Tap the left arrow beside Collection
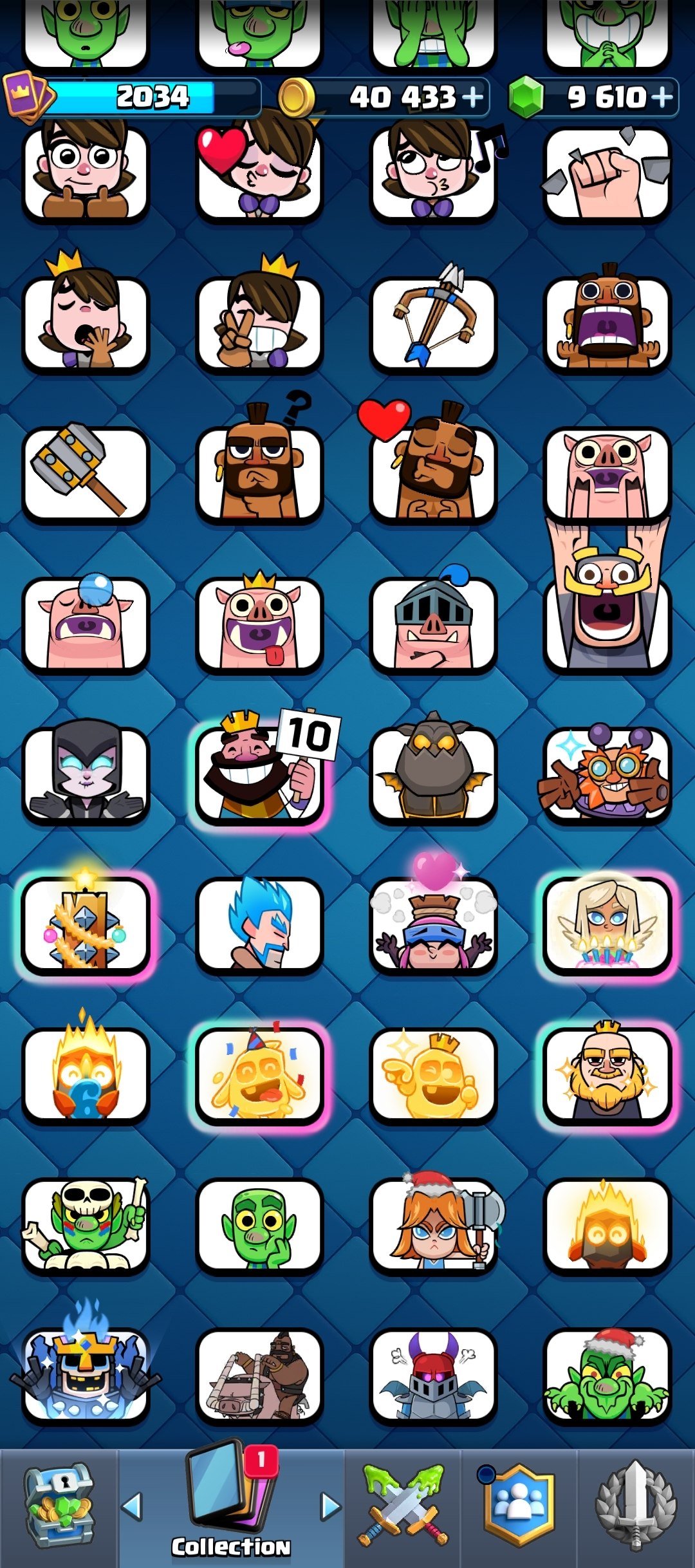This screenshot has width=695, height=1568. 132,1507
